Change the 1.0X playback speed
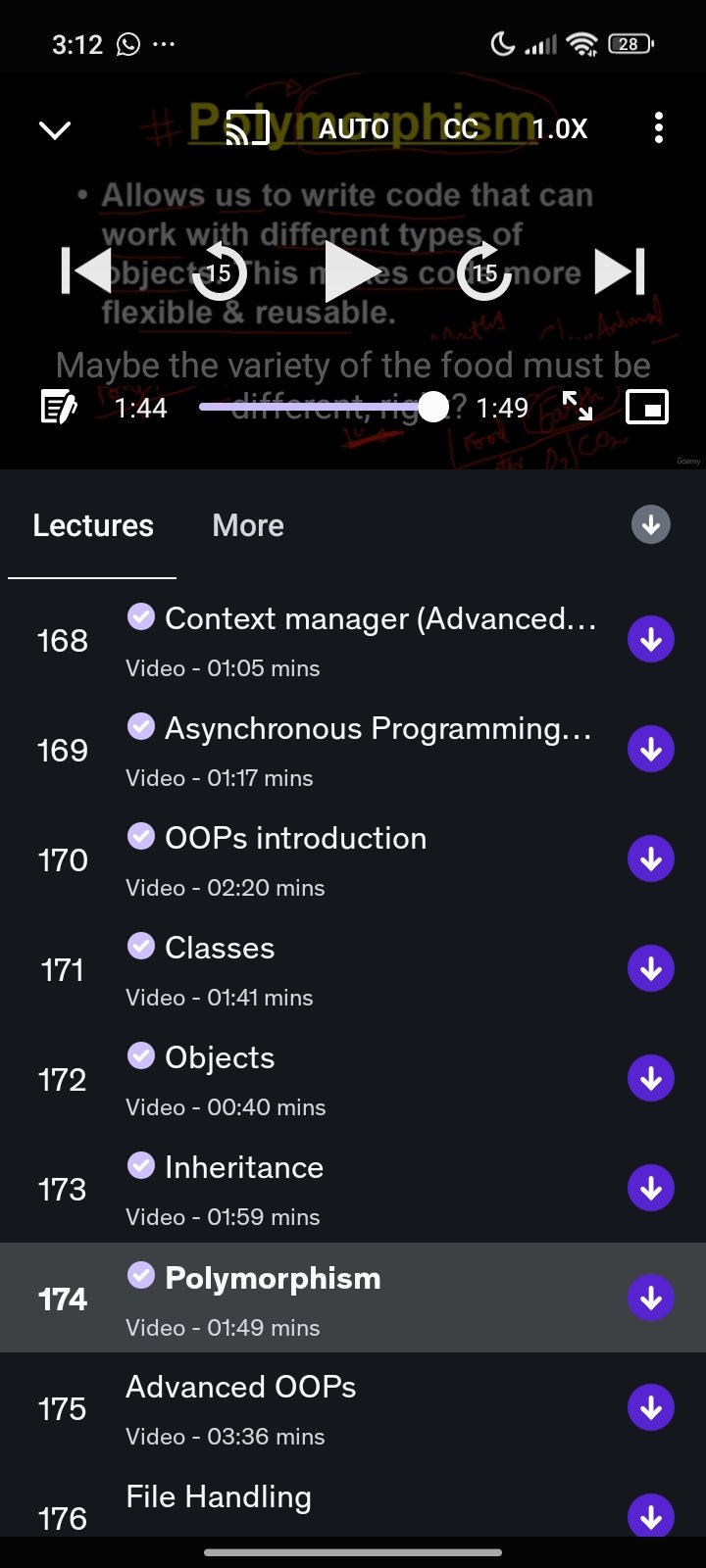 point(559,128)
